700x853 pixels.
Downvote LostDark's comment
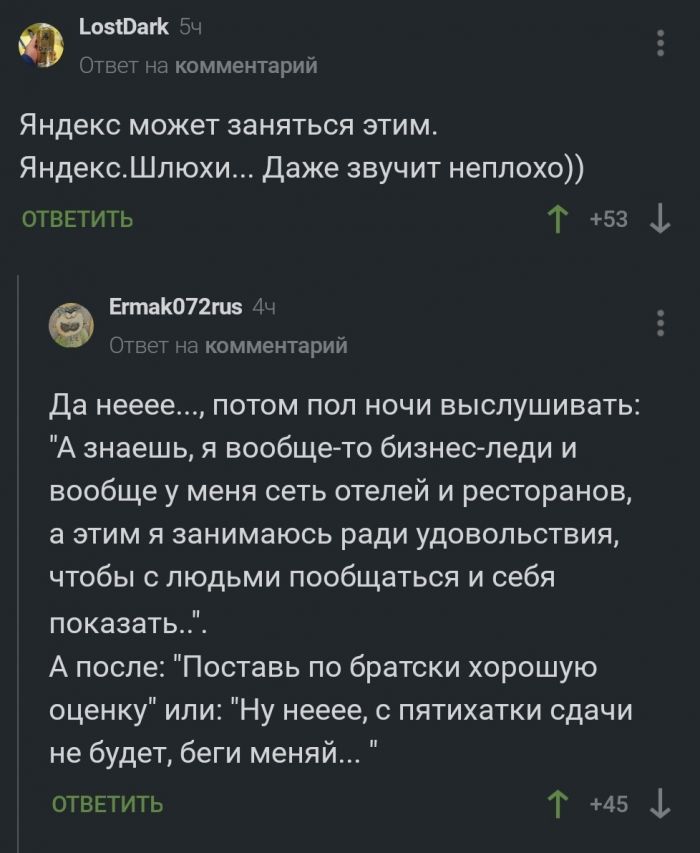[659, 219]
